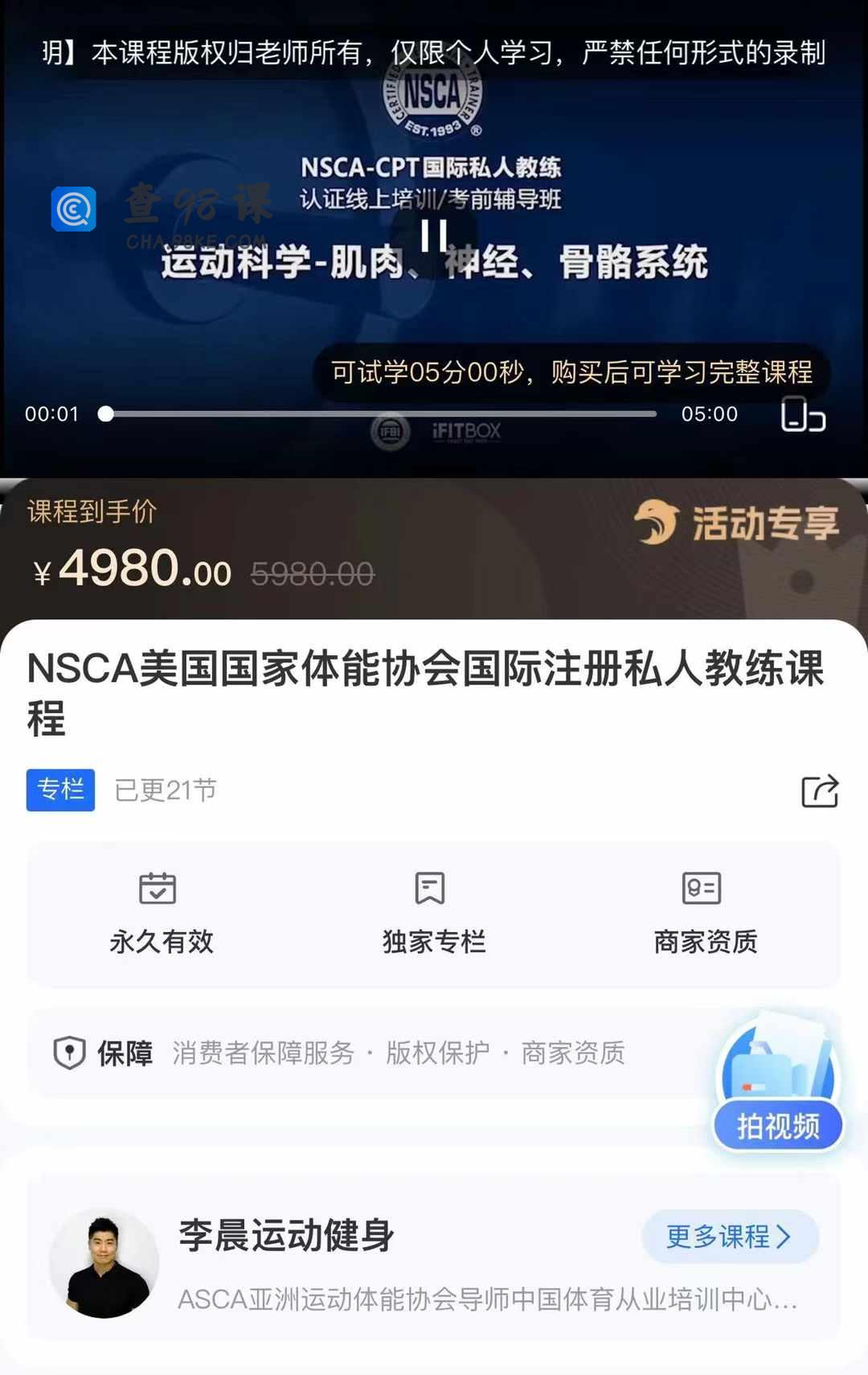Viewport: 868px width, 1375px height.
Task: View 更多课程 from 李晨运动健身
Action: (729, 1236)
